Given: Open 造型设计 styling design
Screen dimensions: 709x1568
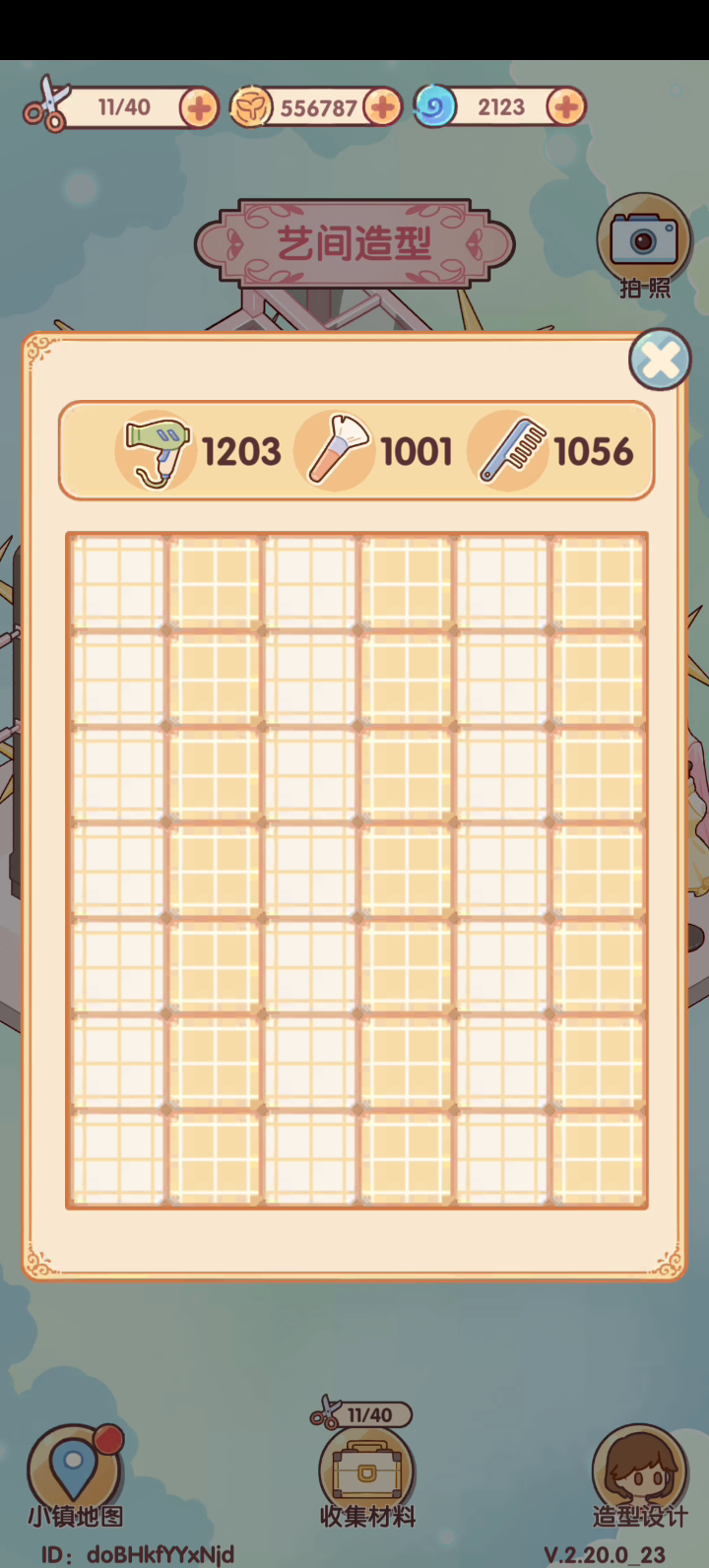Looking at the screenshot, I should click(x=639, y=1473).
